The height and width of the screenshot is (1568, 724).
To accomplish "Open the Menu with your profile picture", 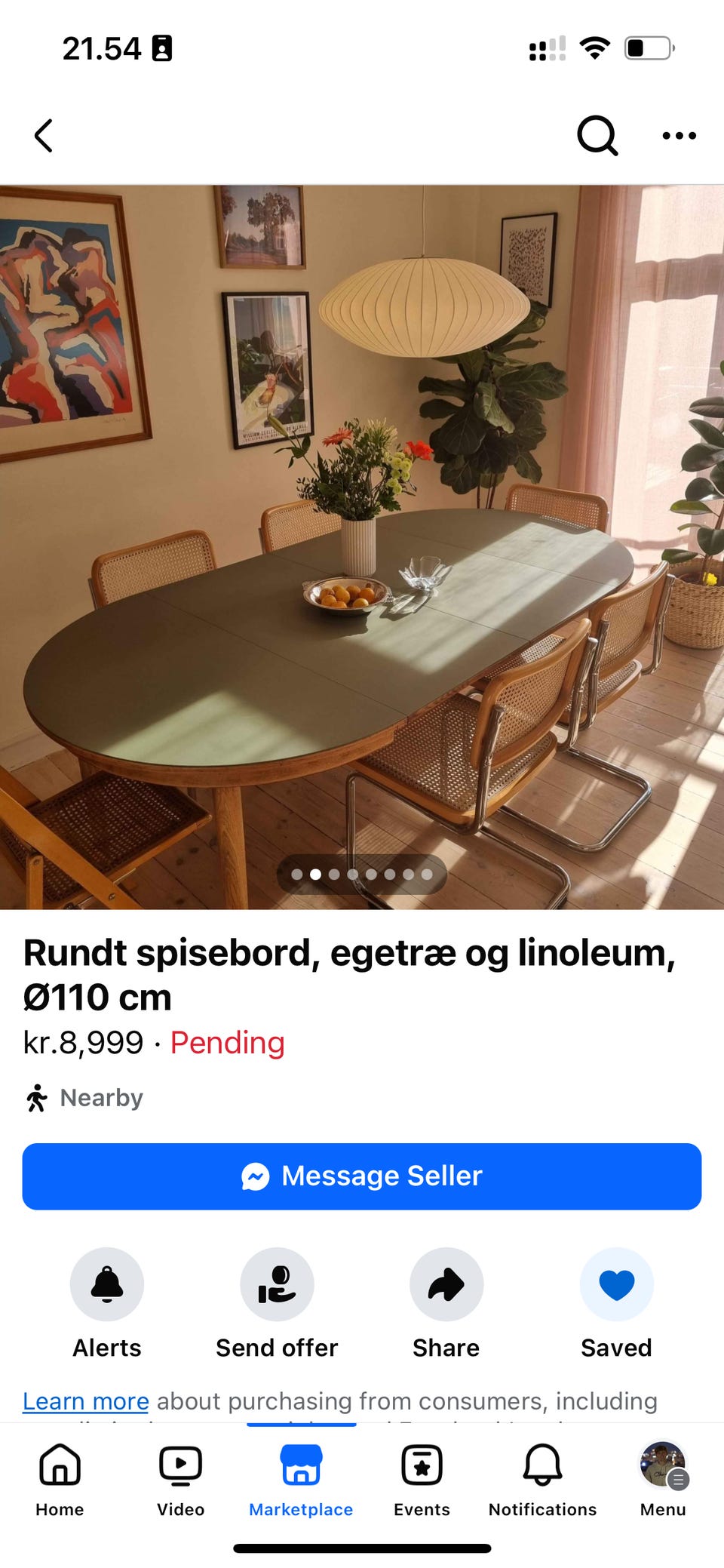I will click(x=662, y=1477).
